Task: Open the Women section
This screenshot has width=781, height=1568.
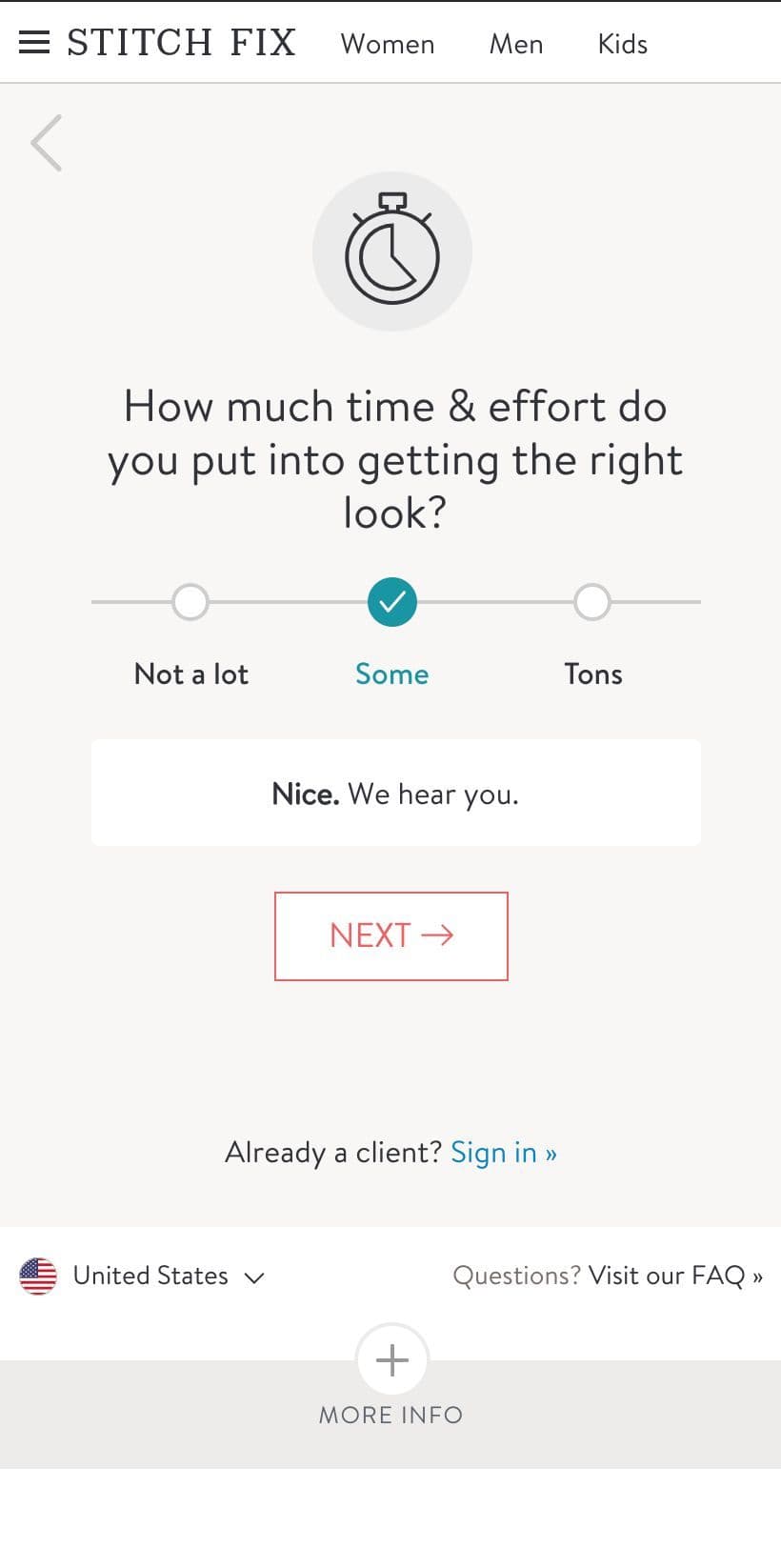Action: coord(388,44)
